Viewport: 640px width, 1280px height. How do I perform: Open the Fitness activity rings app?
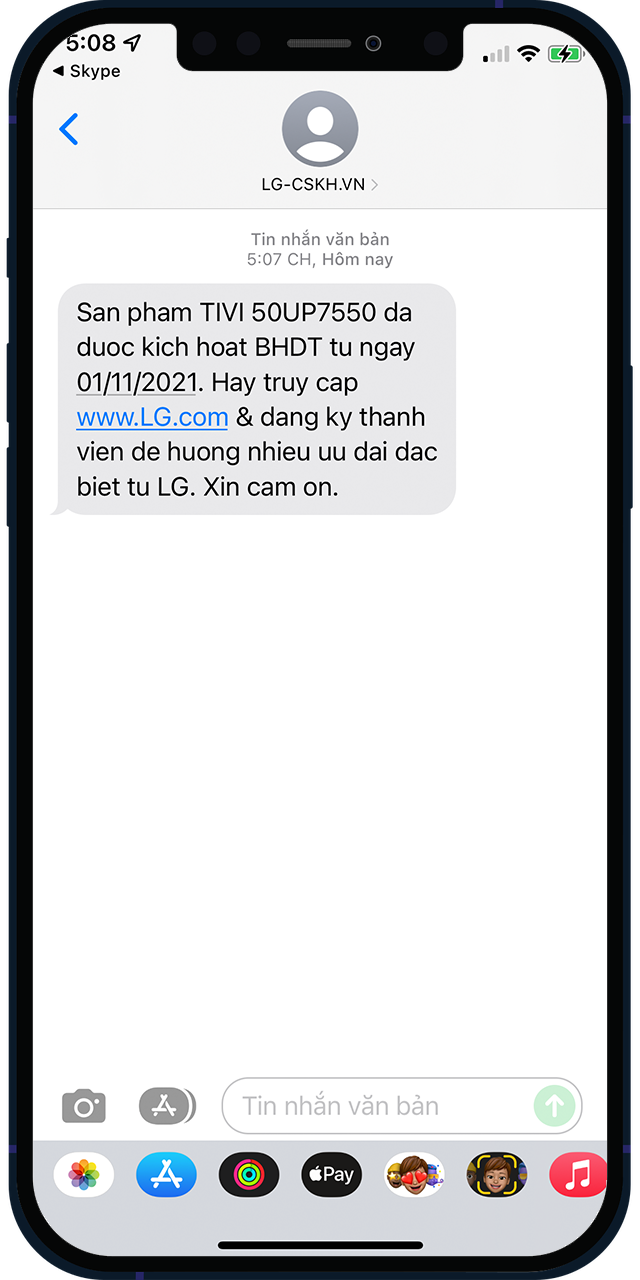[249, 1175]
